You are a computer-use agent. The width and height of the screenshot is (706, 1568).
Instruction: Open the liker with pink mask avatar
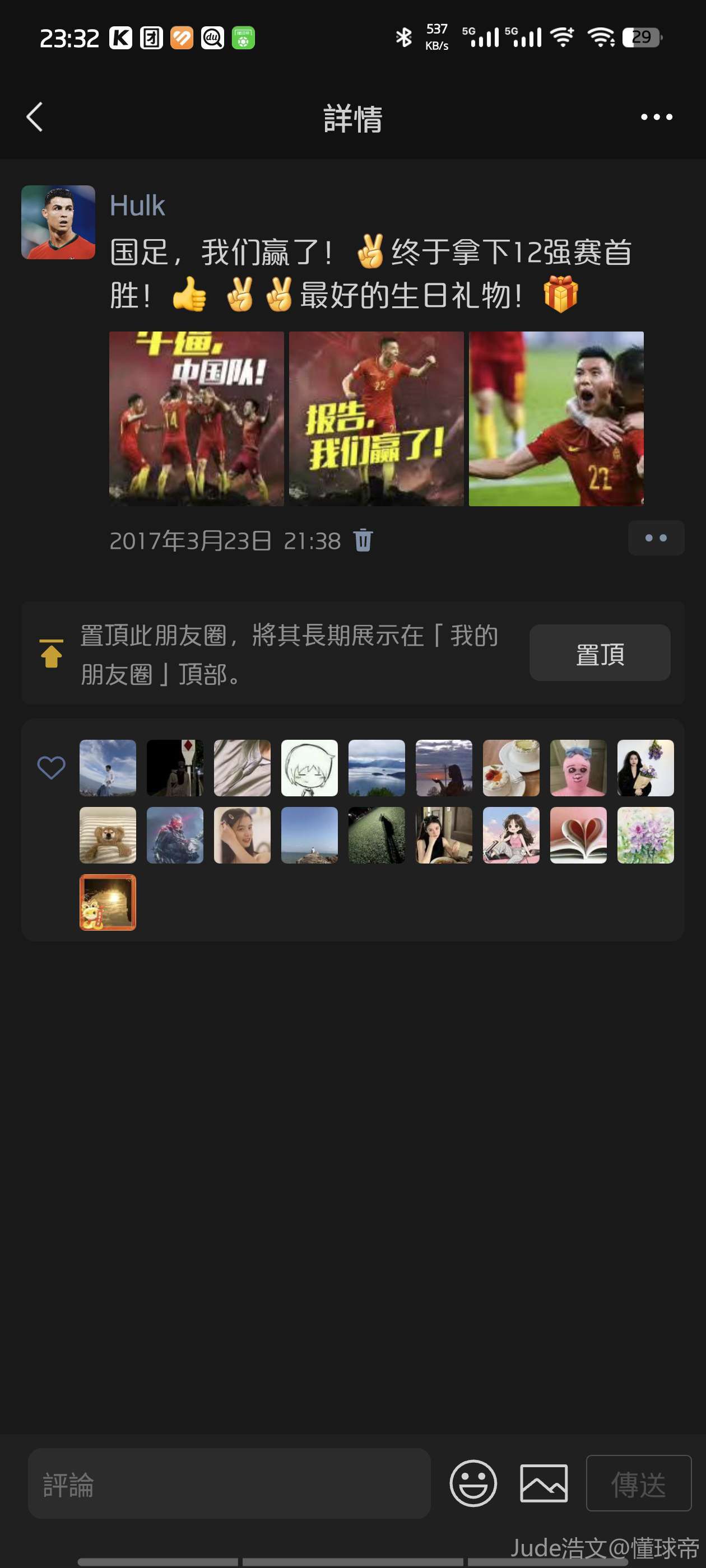pyautogui.click(x=578, y=768)
